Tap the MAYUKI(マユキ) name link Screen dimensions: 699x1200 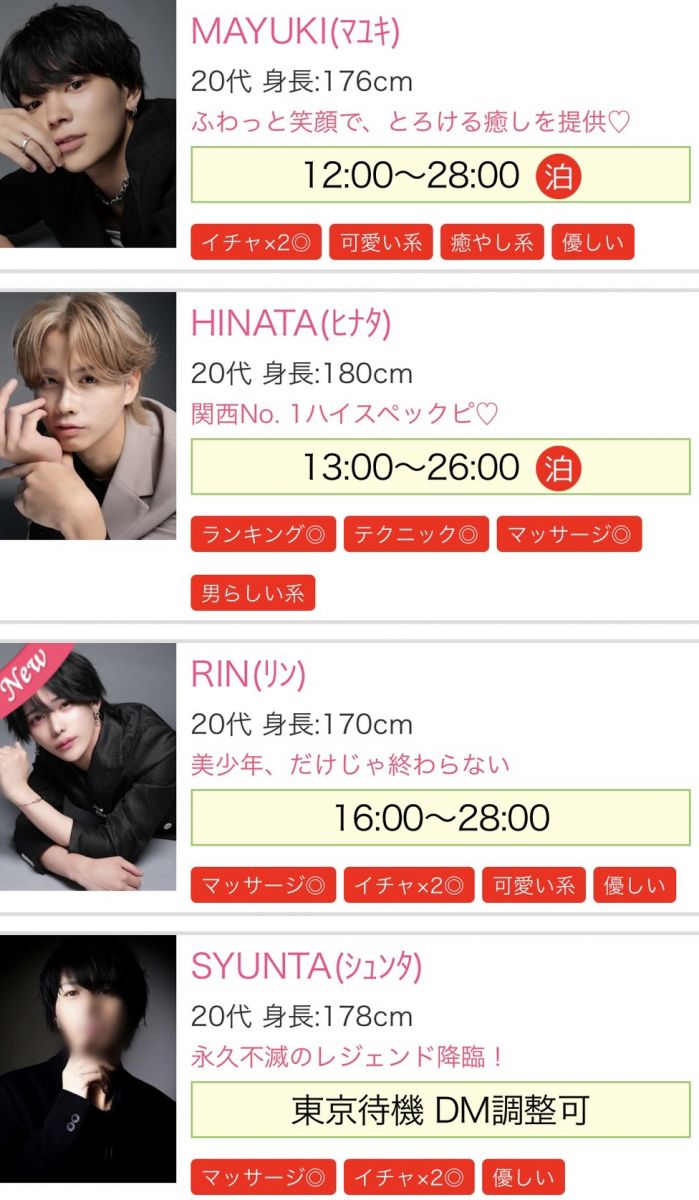pyautogui.click(x=295, y=32)
